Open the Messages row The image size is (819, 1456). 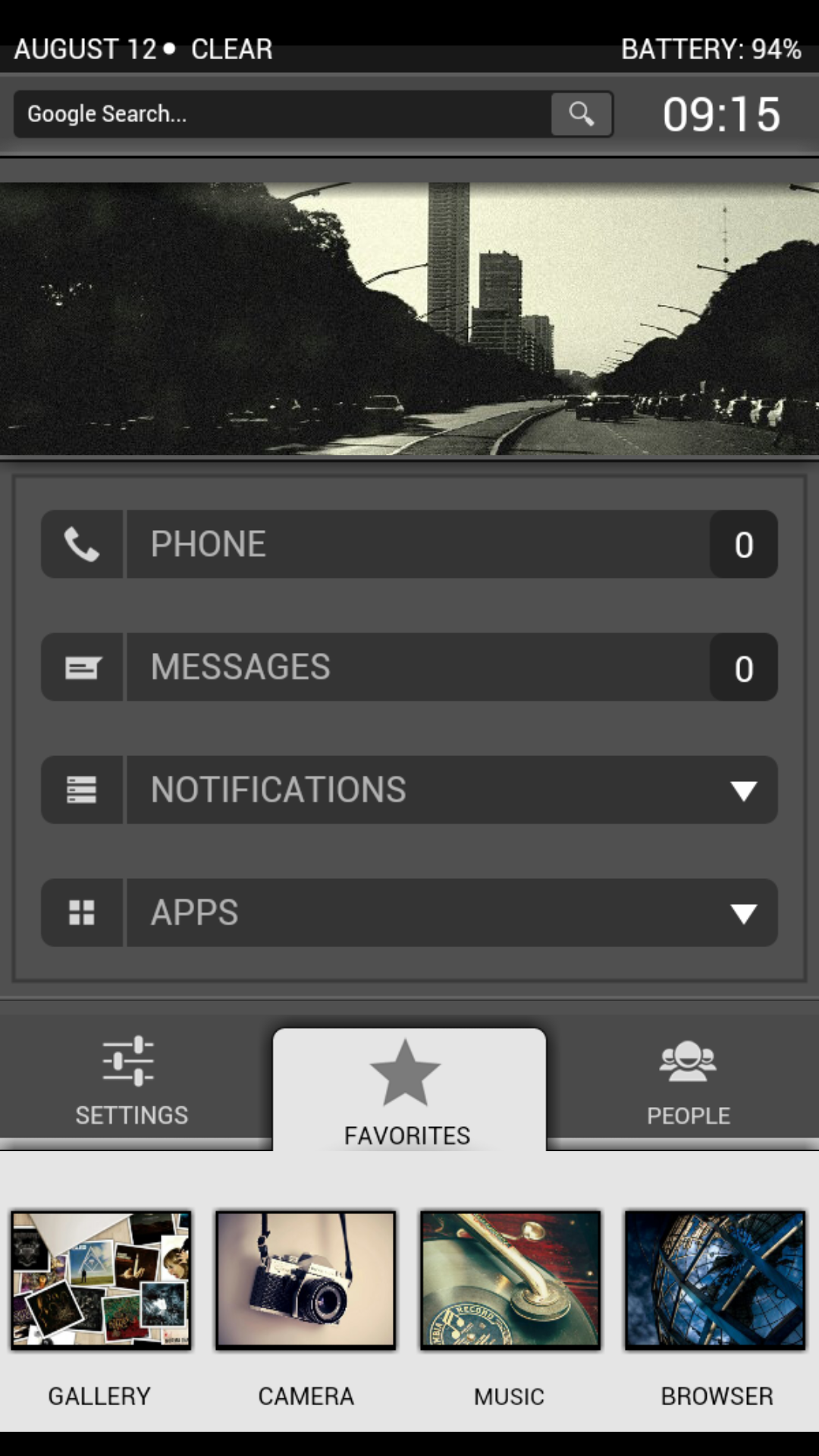click(x=409, y=667)
